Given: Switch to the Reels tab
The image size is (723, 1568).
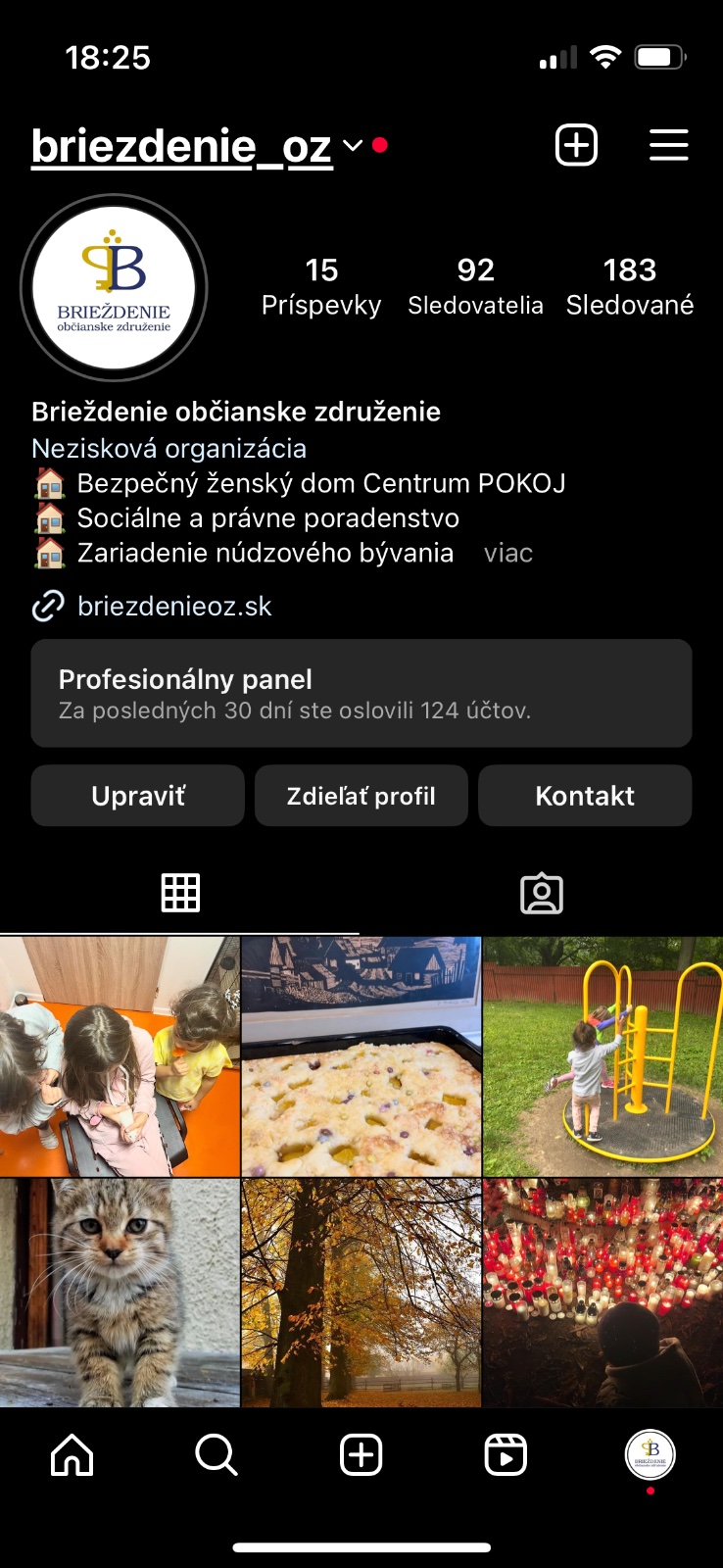Looking at the screenshot, I should [x=506, y=1455].
